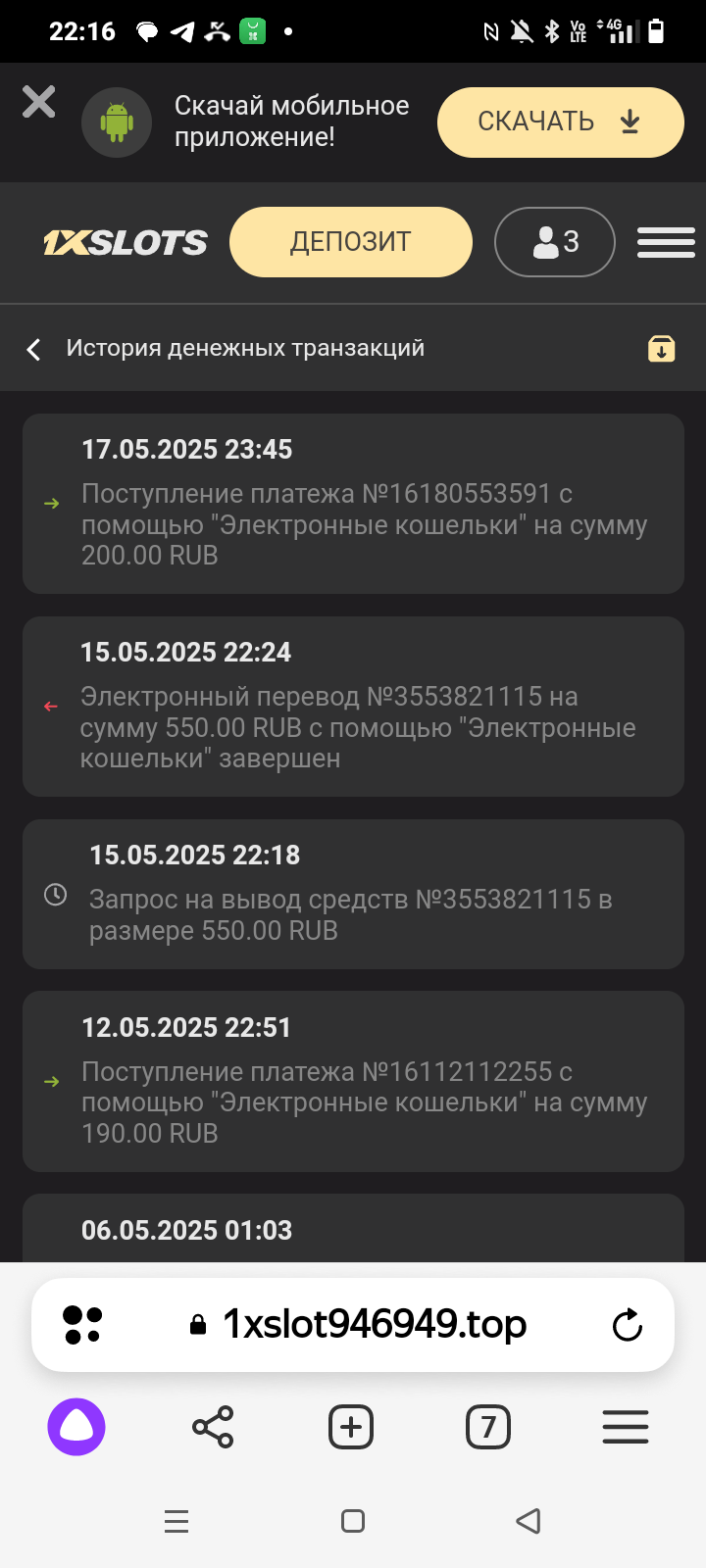Image resolution: width=706 pixels, height=1568 pixels.
Task: Open the browser menu
Action: point(626,1427)
